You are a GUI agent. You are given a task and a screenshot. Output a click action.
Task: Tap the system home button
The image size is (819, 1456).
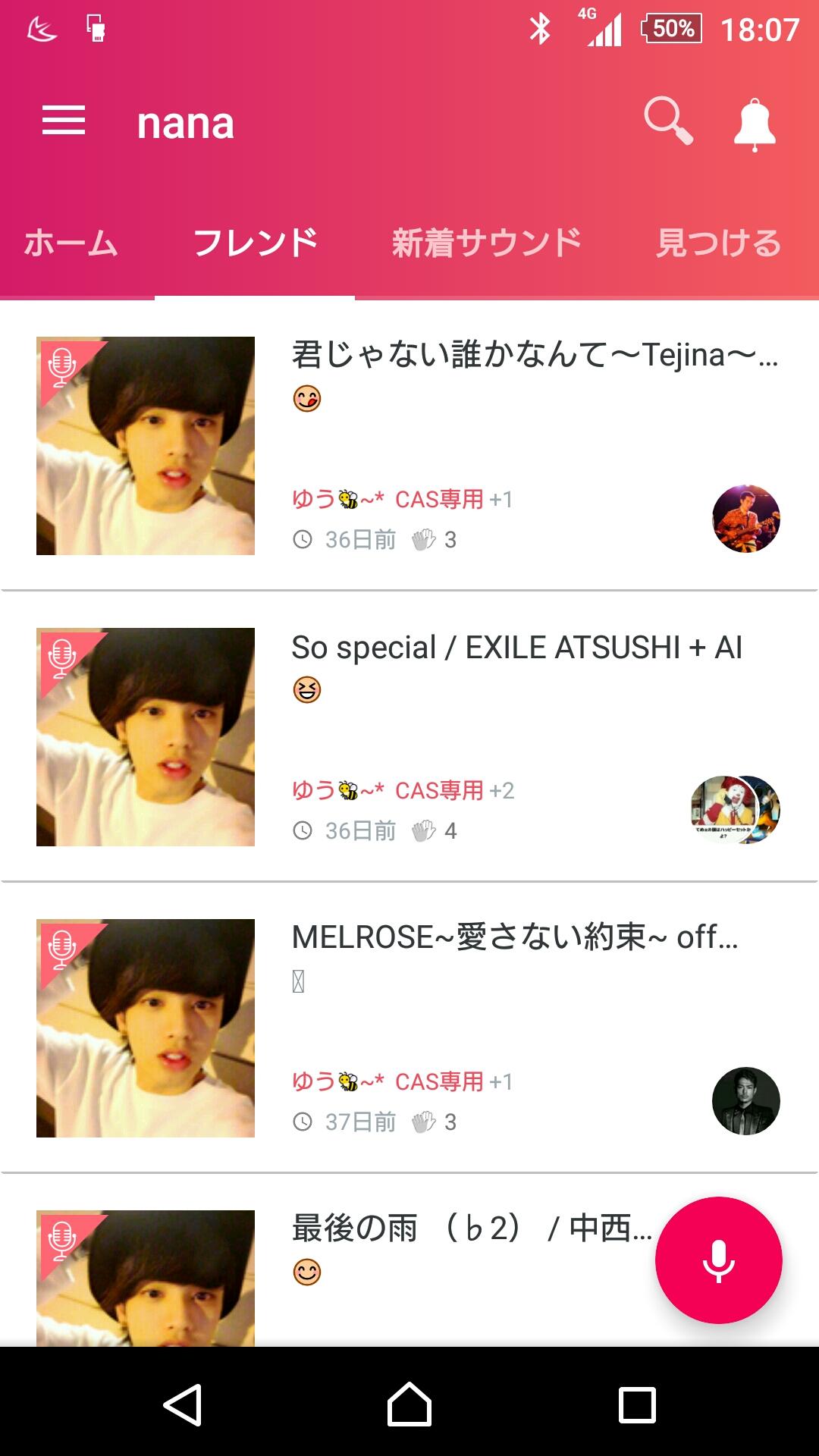point(409,1404)
